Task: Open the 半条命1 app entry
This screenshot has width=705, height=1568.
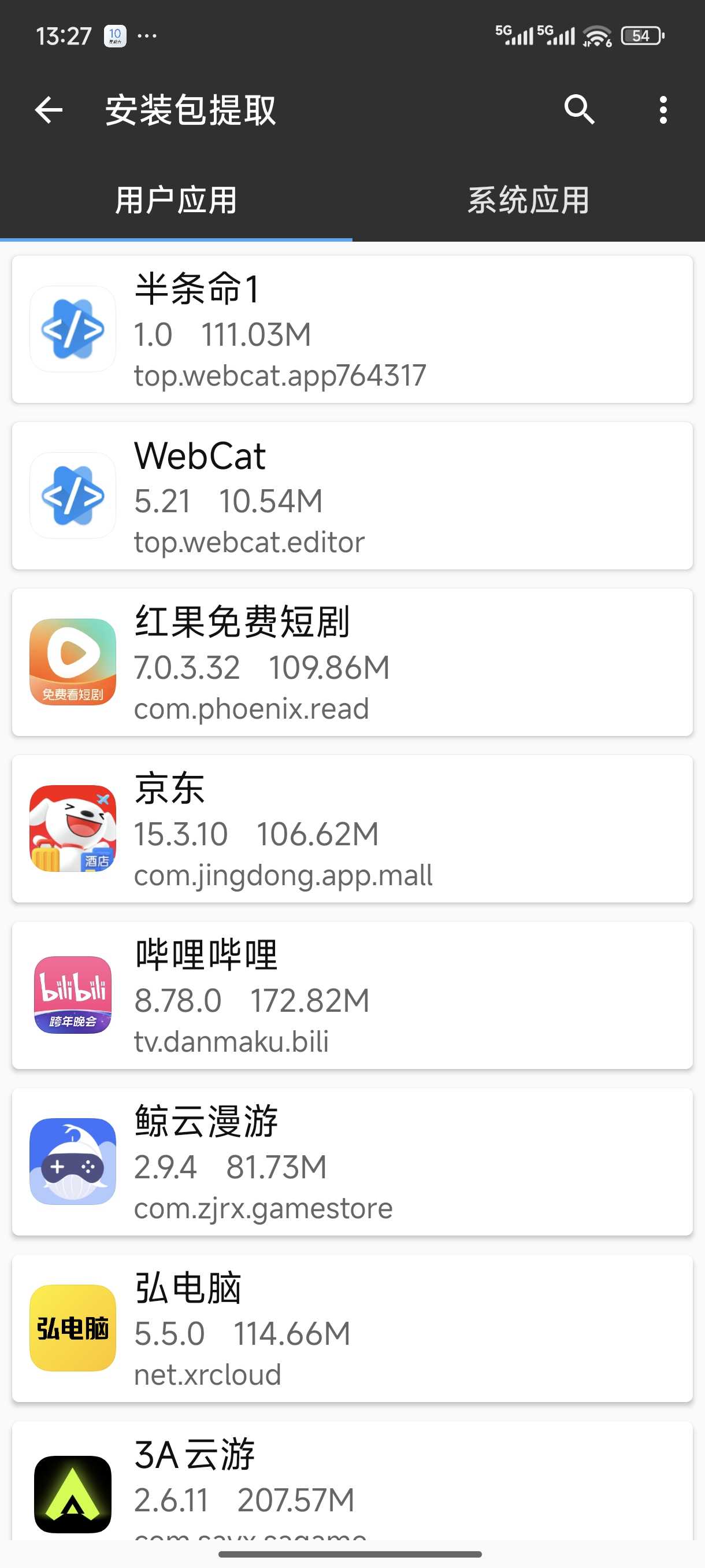Action: click(x=352, y=330)
